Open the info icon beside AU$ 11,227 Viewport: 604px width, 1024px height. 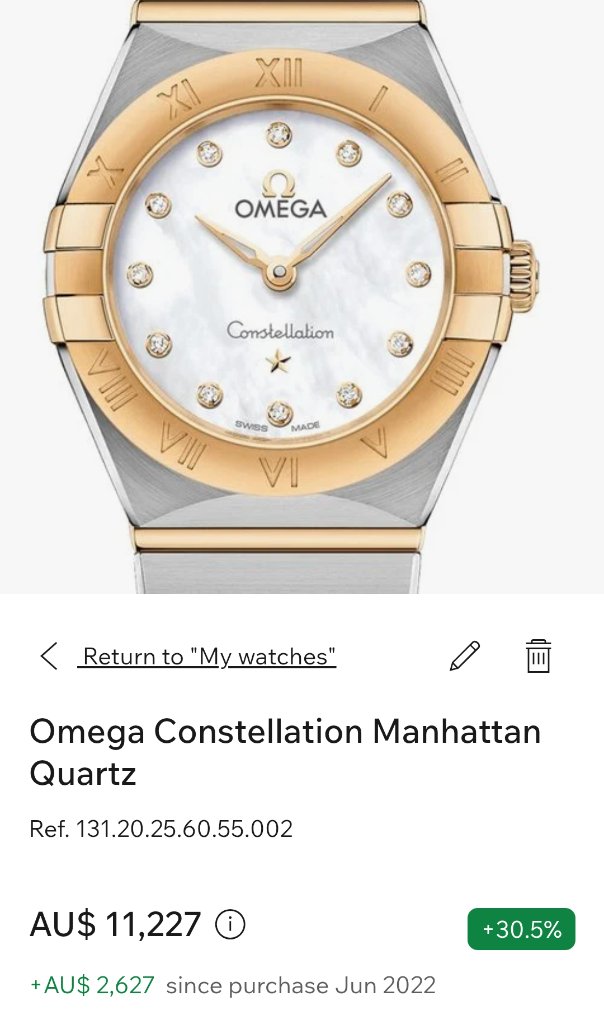[230, 925]
